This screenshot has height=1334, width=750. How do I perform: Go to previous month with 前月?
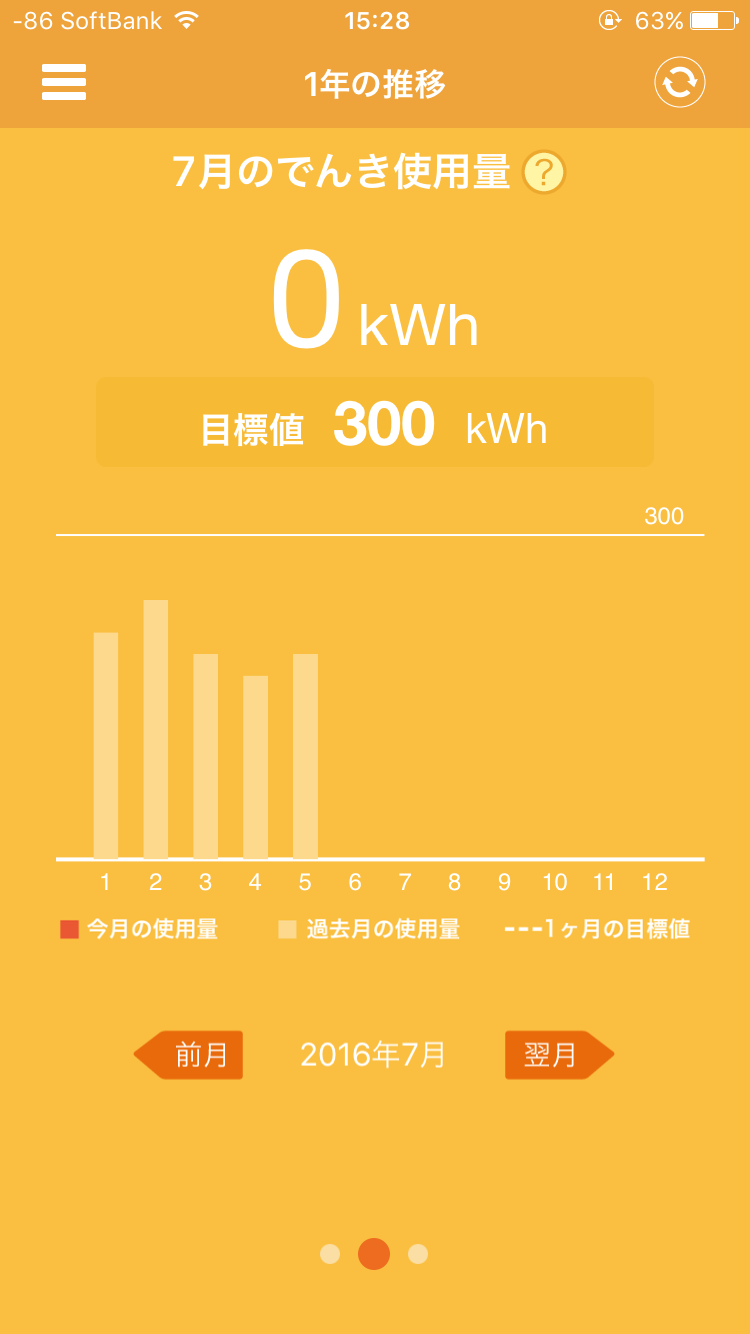click(x=190, y=1054)
